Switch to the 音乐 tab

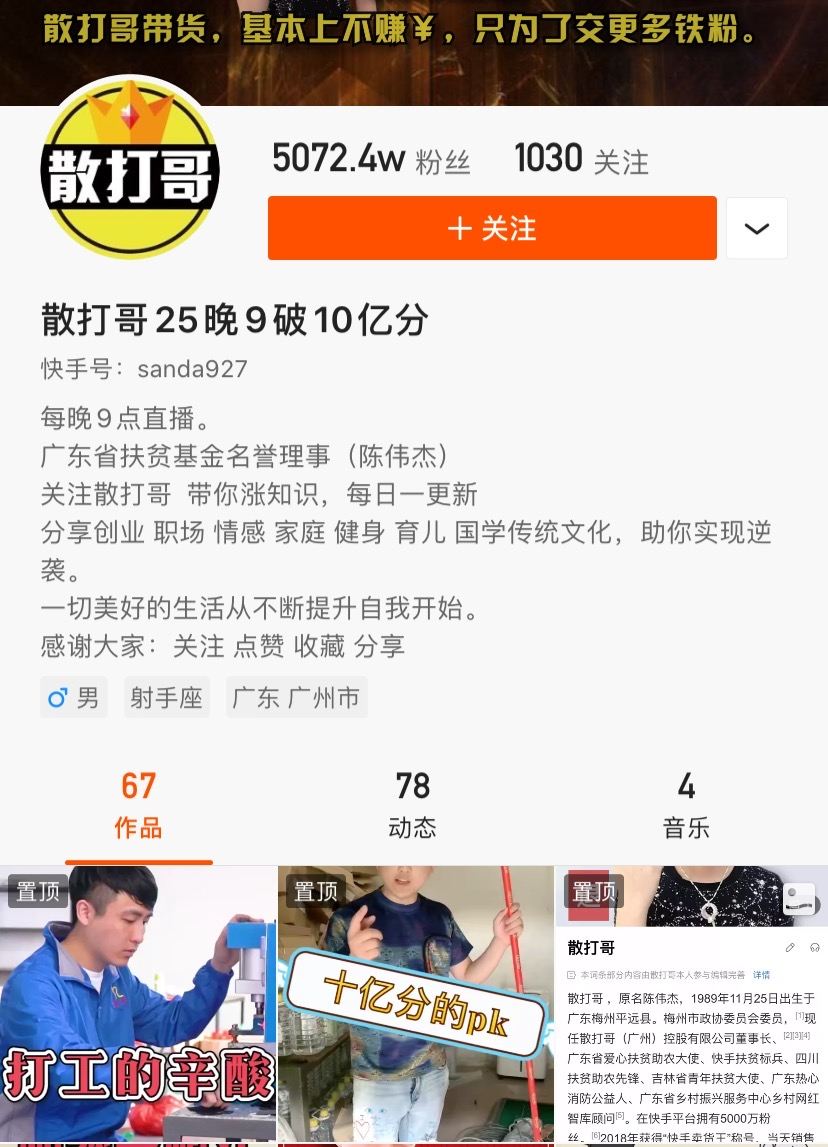pyautogui.click(x=686, y=805)
